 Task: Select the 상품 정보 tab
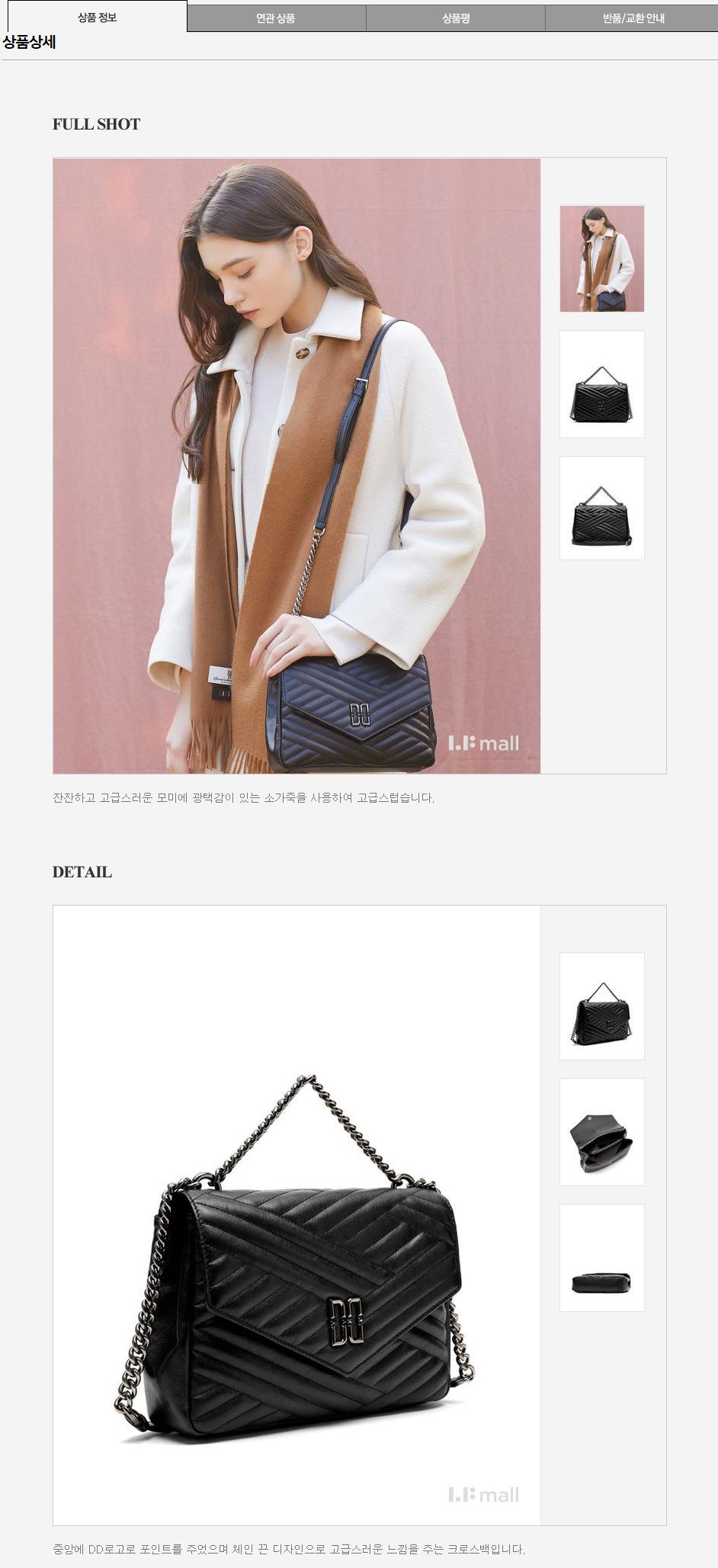tap(97, 17)
